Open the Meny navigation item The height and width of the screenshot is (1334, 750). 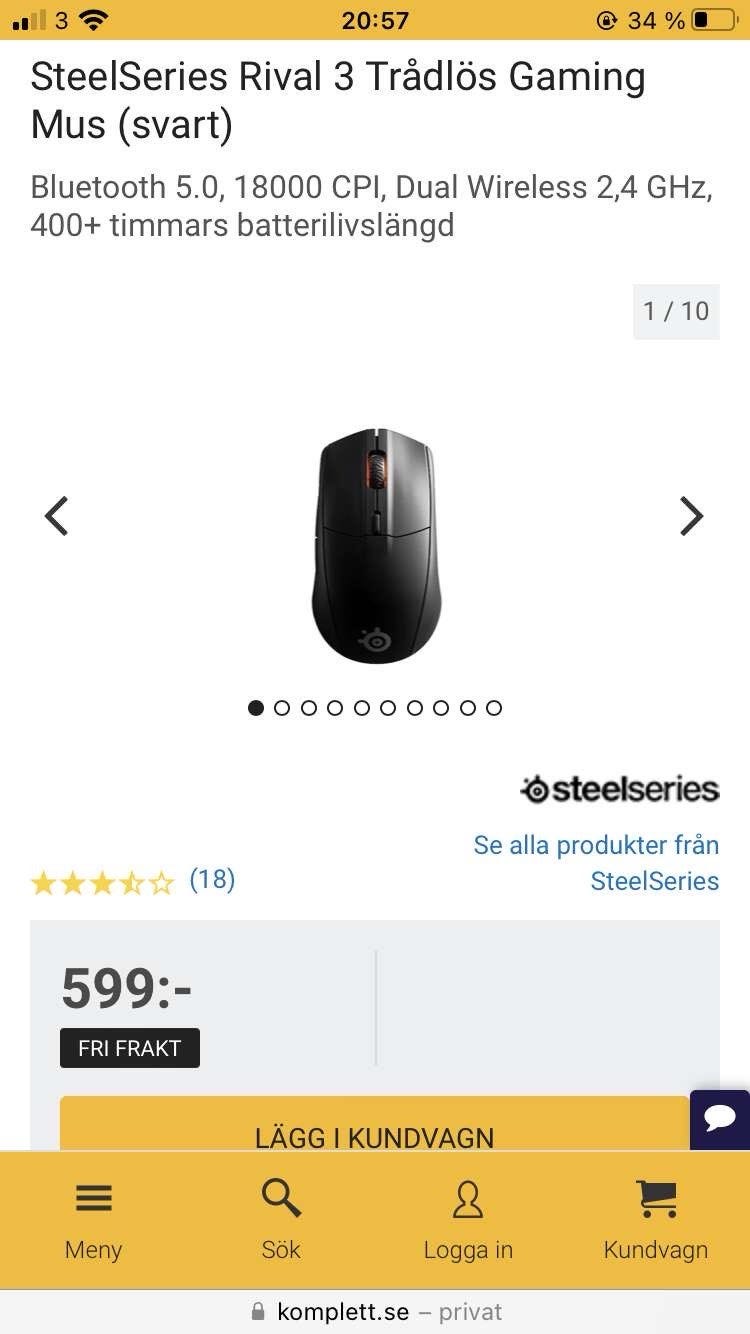94,1220
